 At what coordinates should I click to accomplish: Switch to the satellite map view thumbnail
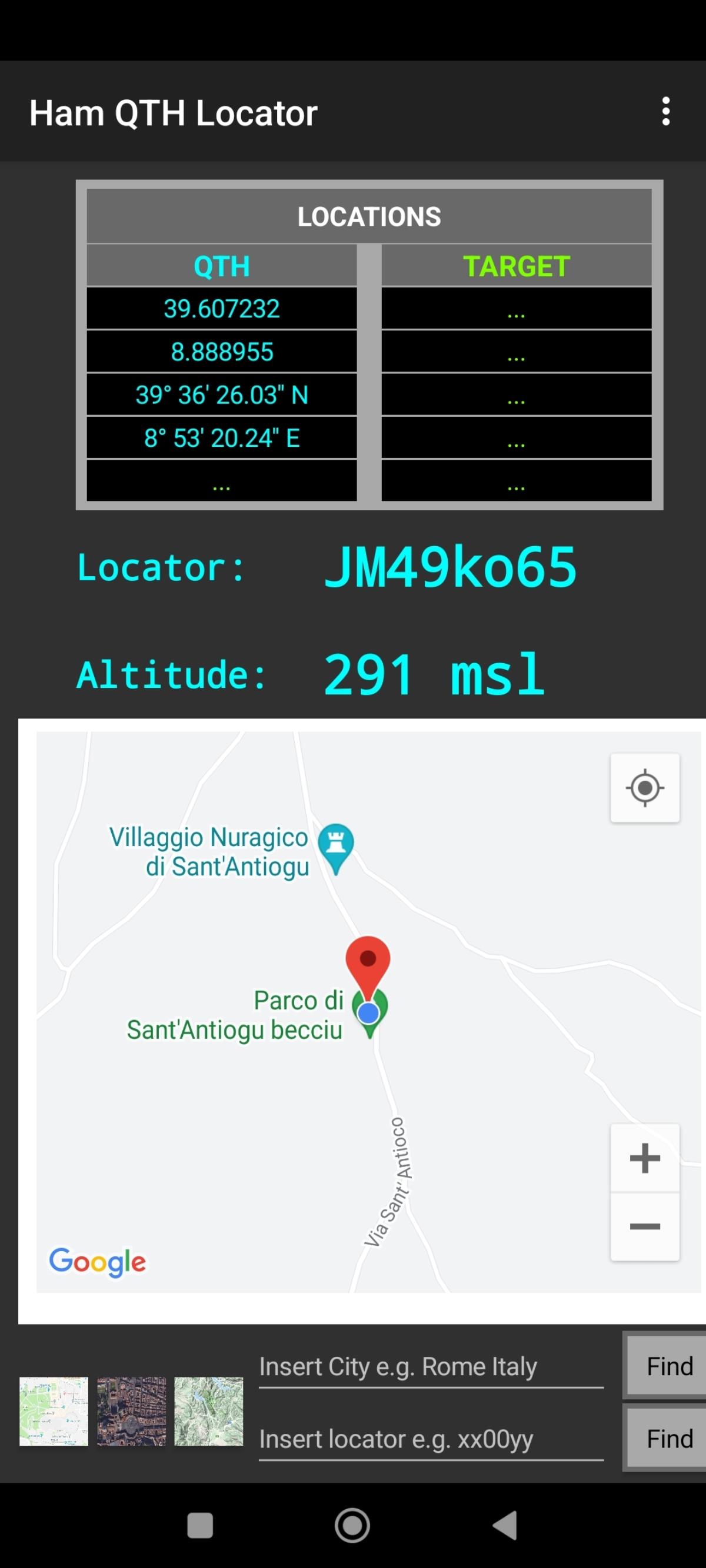pos(131,1411)
